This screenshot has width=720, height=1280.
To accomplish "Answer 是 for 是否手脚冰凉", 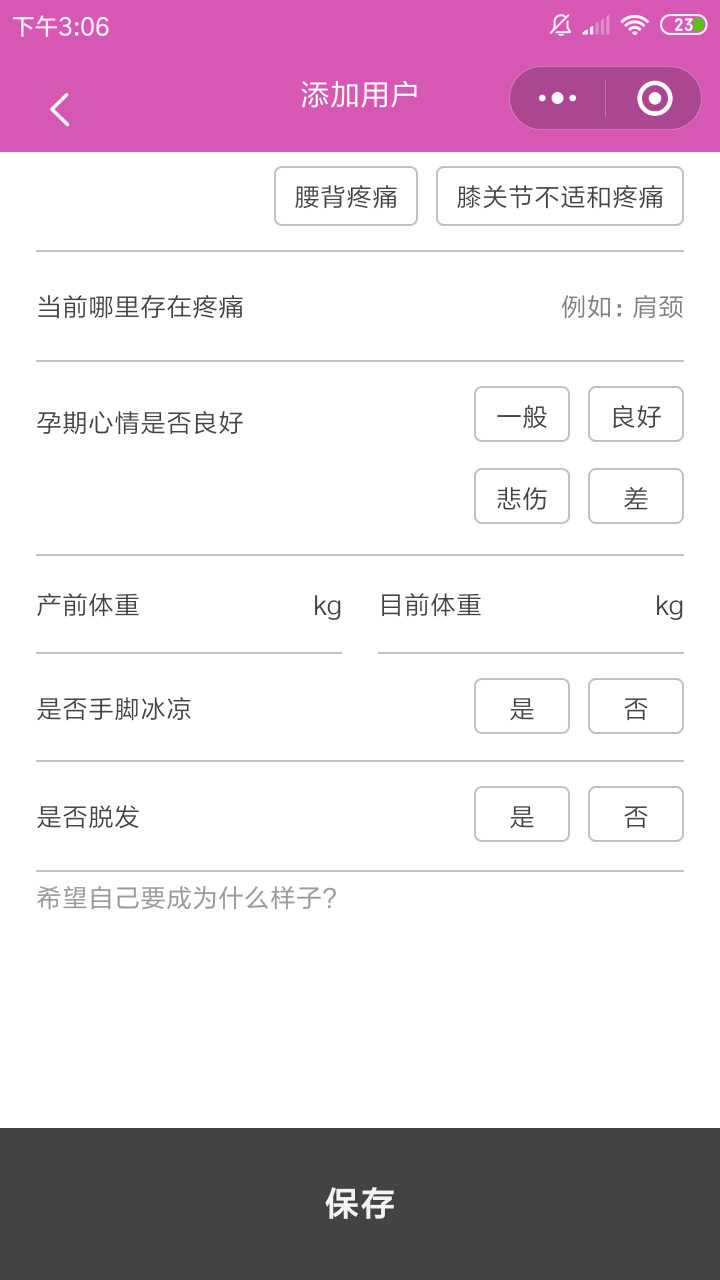I will click(x=522, y=707).
